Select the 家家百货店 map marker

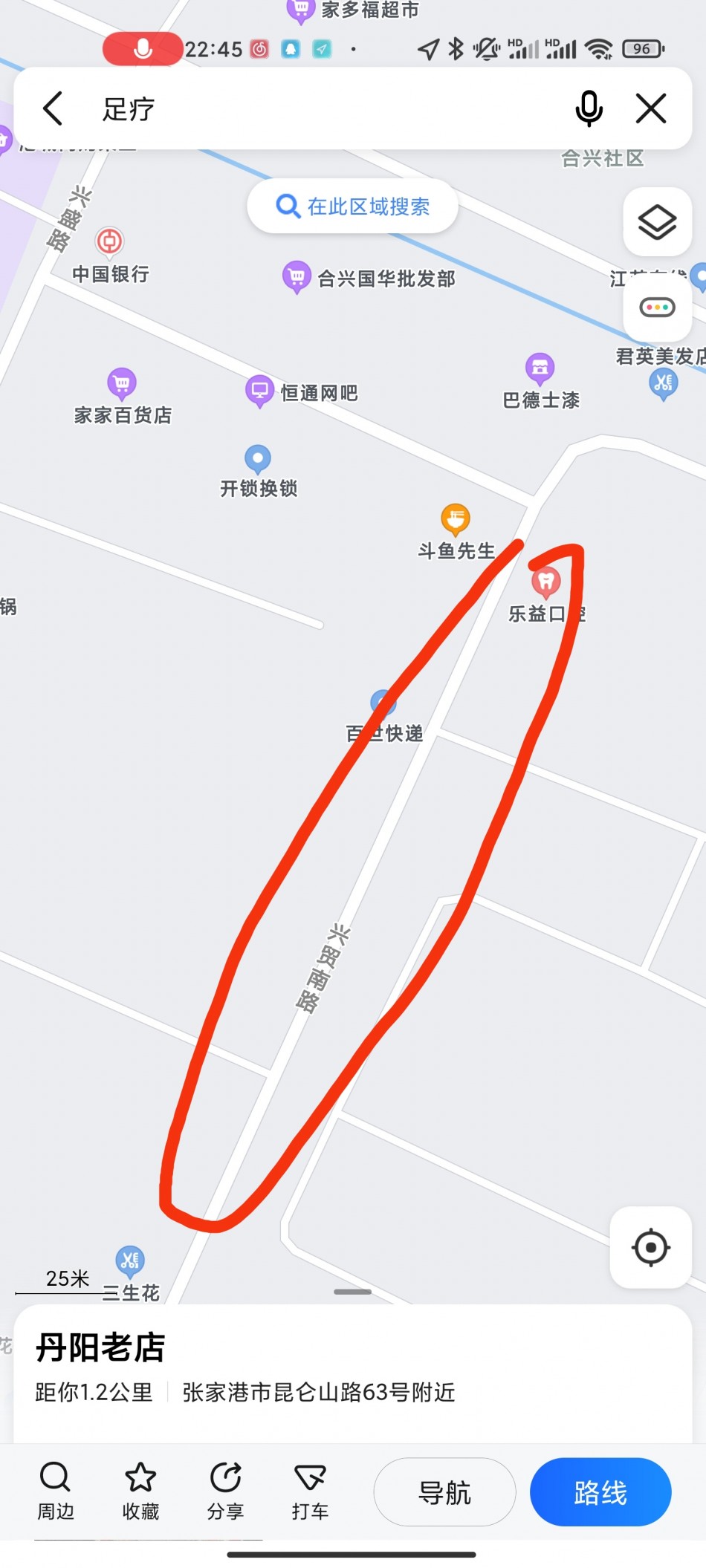coord(122,383)
